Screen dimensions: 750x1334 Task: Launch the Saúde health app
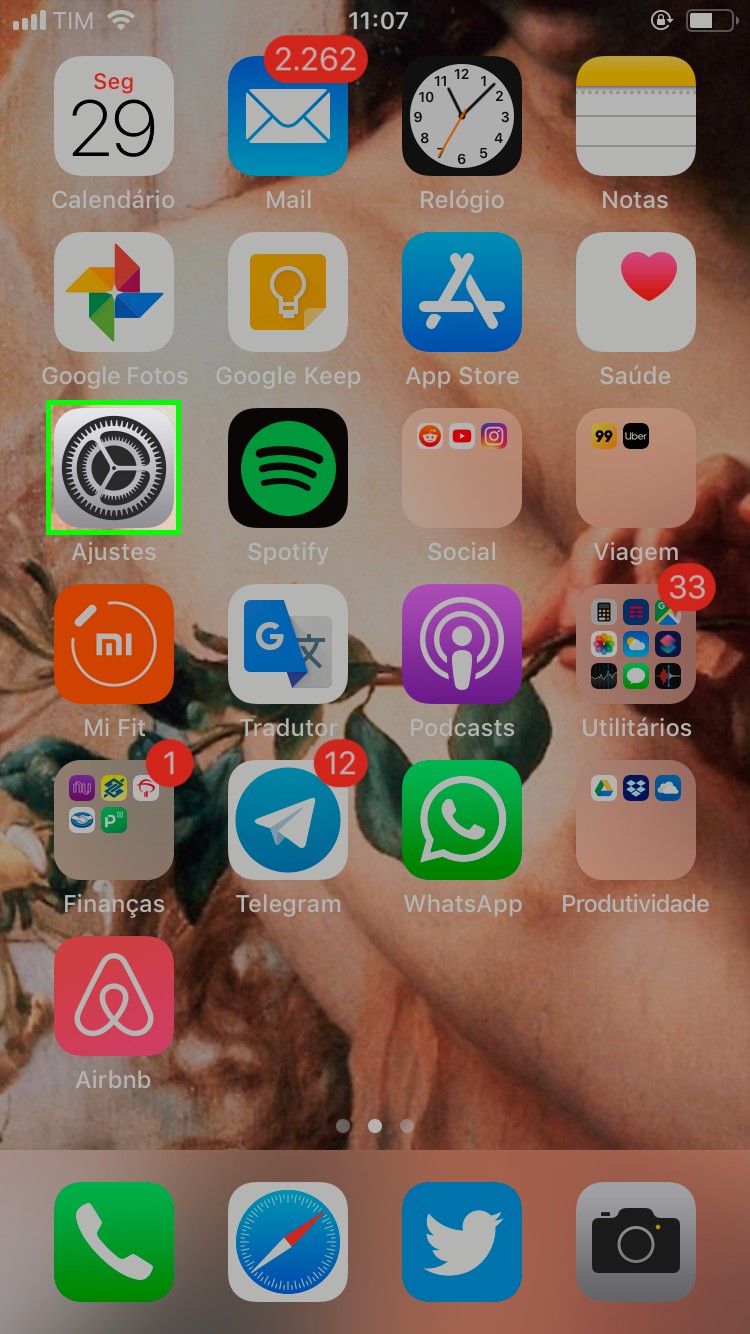635,292
